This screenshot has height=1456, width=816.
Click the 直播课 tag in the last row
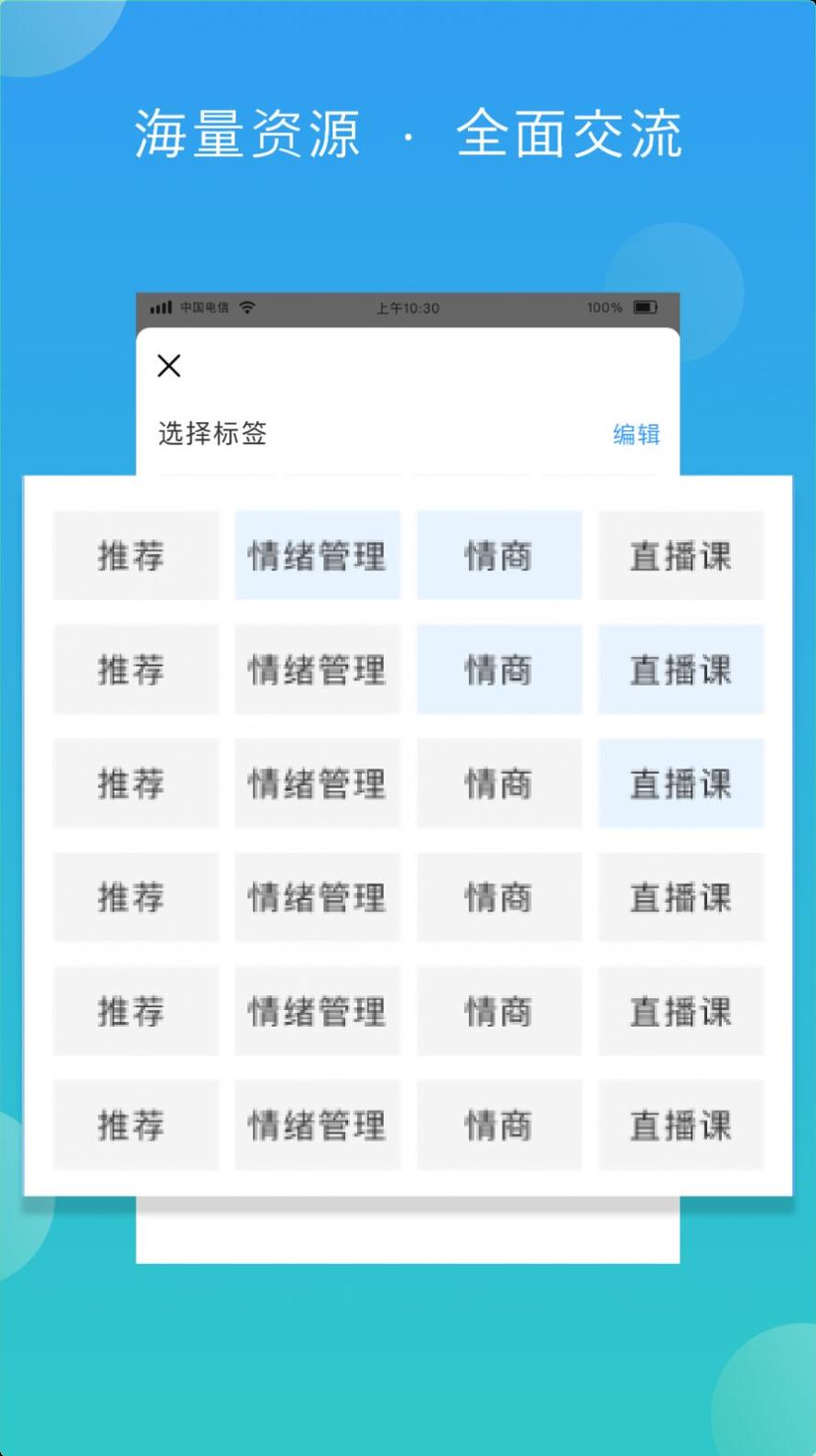tap(681, 1125)
